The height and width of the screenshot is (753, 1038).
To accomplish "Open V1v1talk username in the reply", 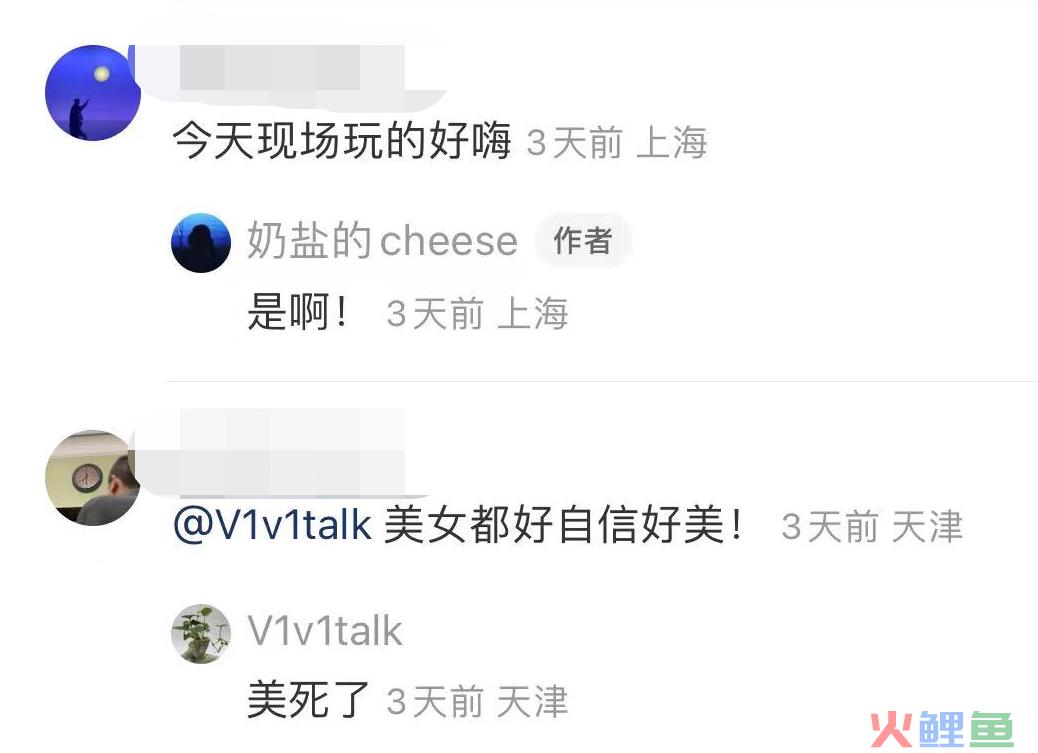I will [x=325, y=632].
